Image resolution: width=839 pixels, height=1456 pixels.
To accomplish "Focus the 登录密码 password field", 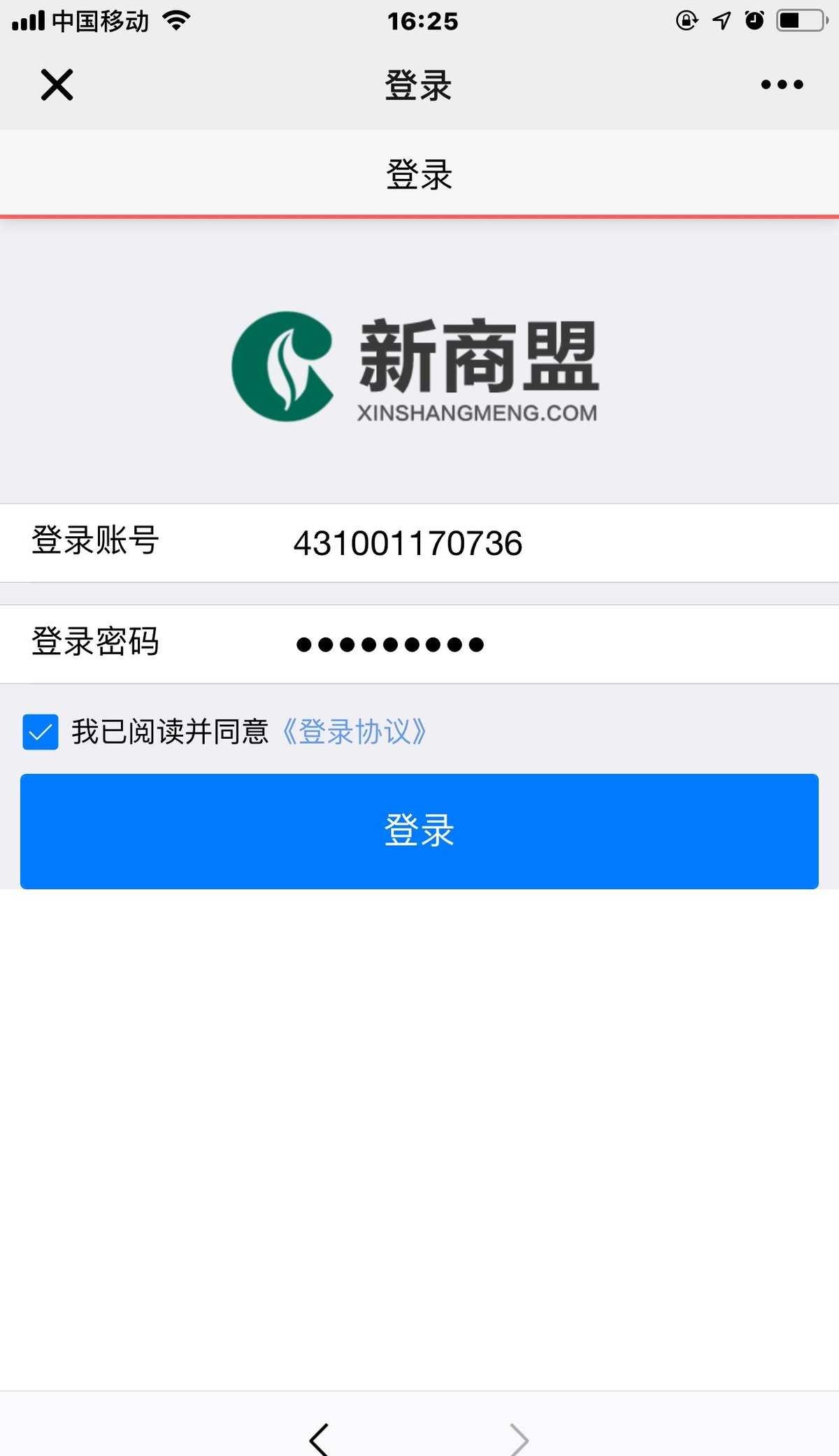I will click(419, 644).
